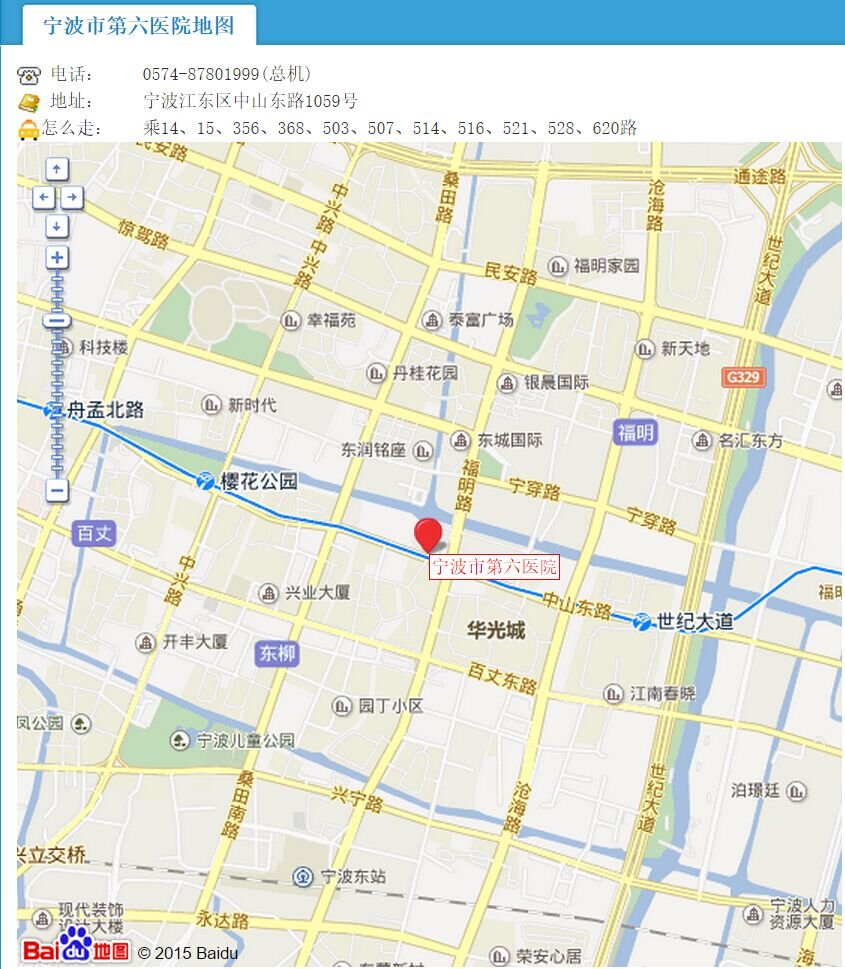Click the pan right arrow control

click(x=70, y=195)
